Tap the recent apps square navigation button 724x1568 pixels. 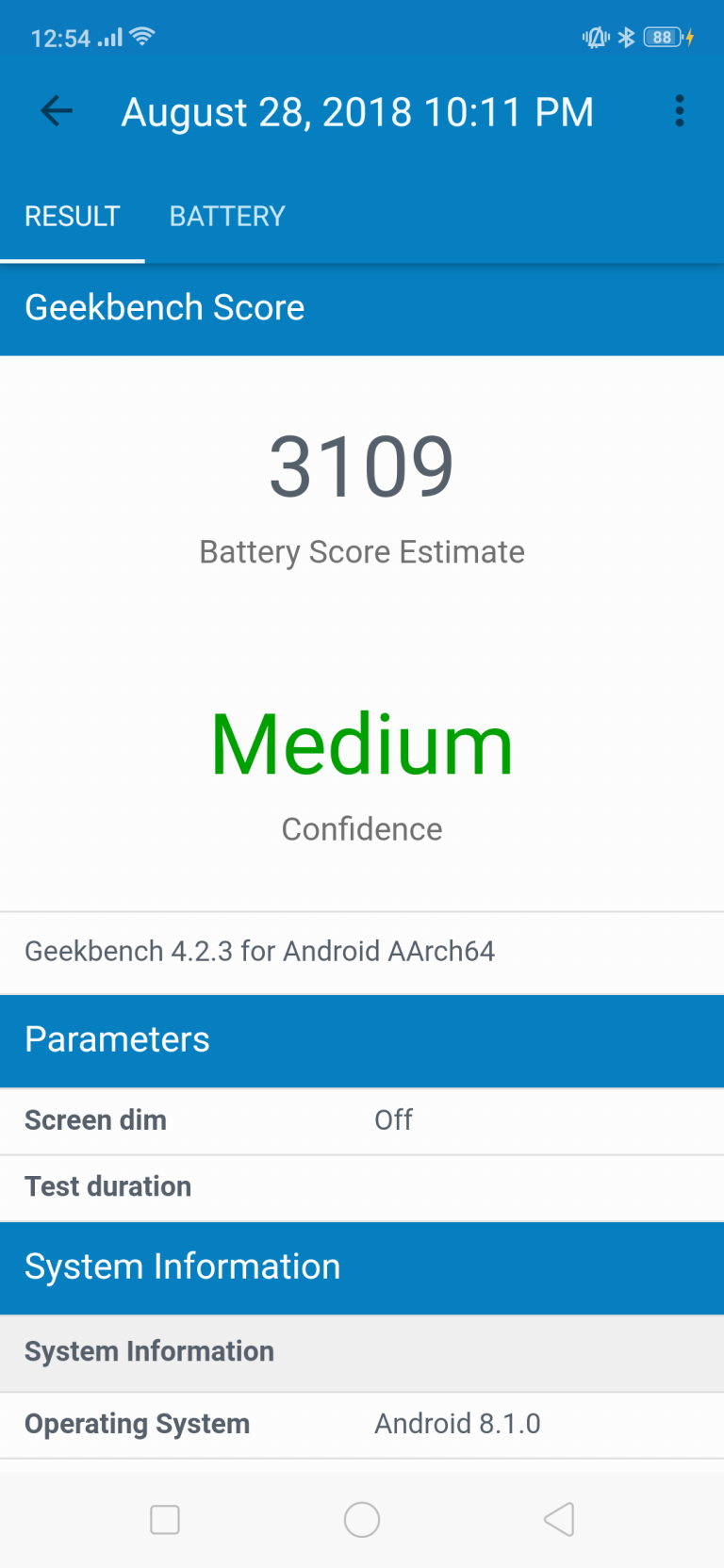[x=165, y=1519]
